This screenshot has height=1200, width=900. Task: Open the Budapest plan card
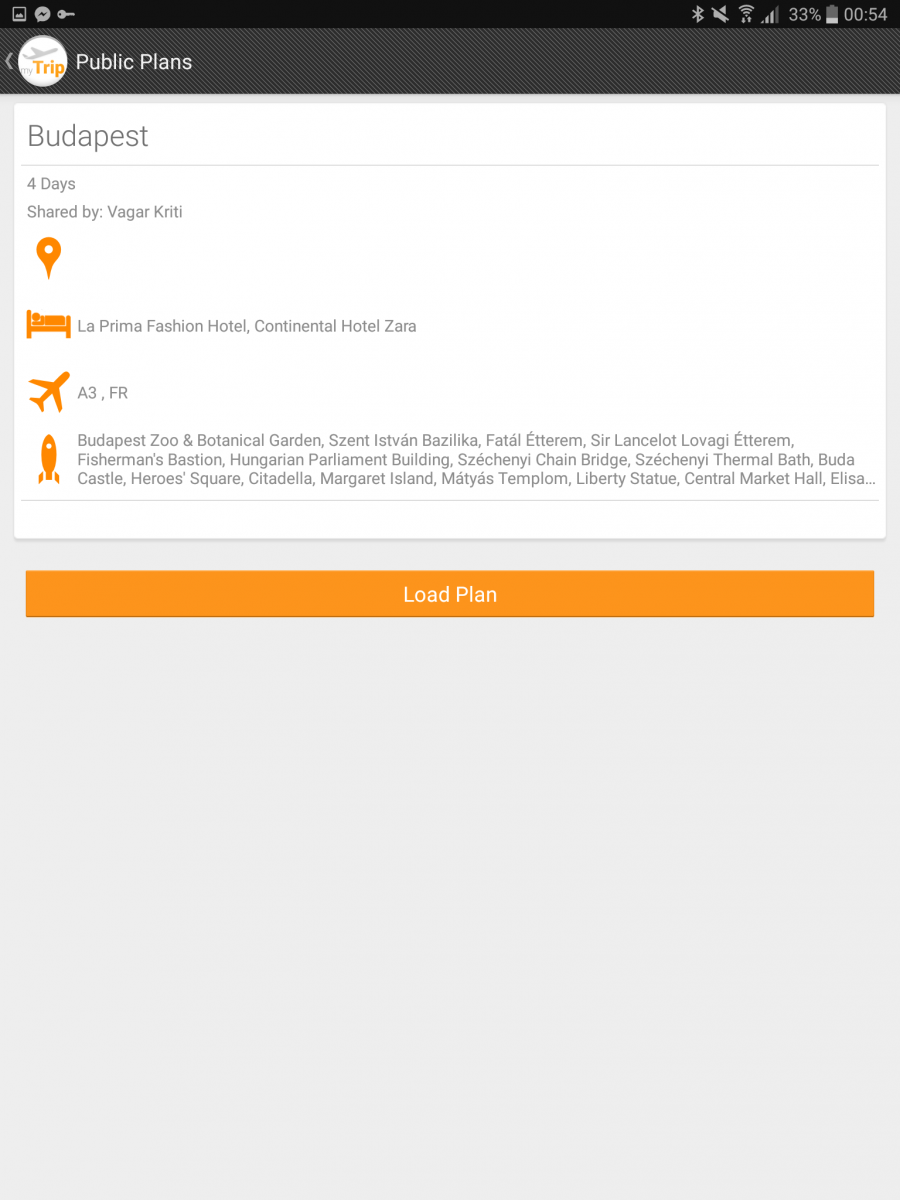[450, 320]
